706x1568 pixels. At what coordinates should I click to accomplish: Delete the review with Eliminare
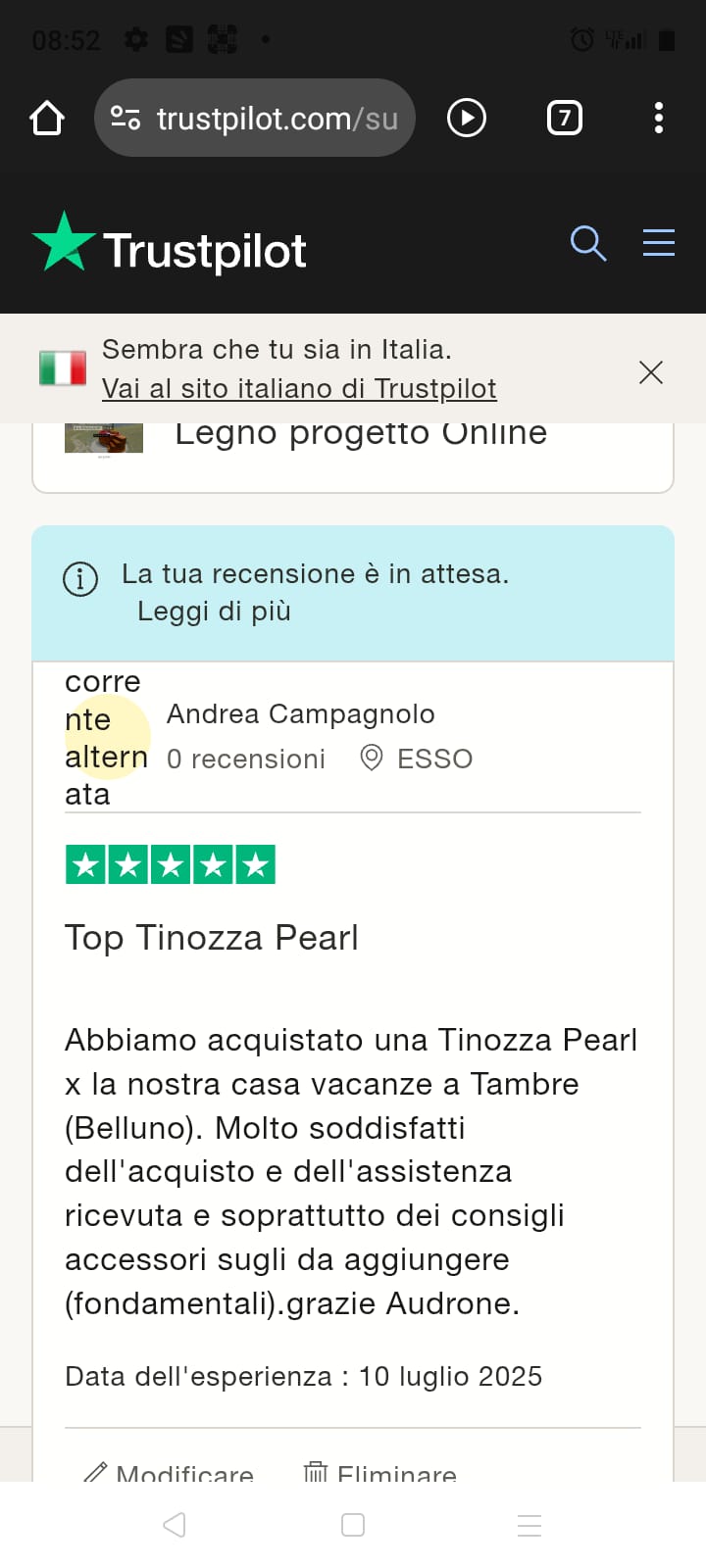pyautogui.click(x=380, y=1472)
